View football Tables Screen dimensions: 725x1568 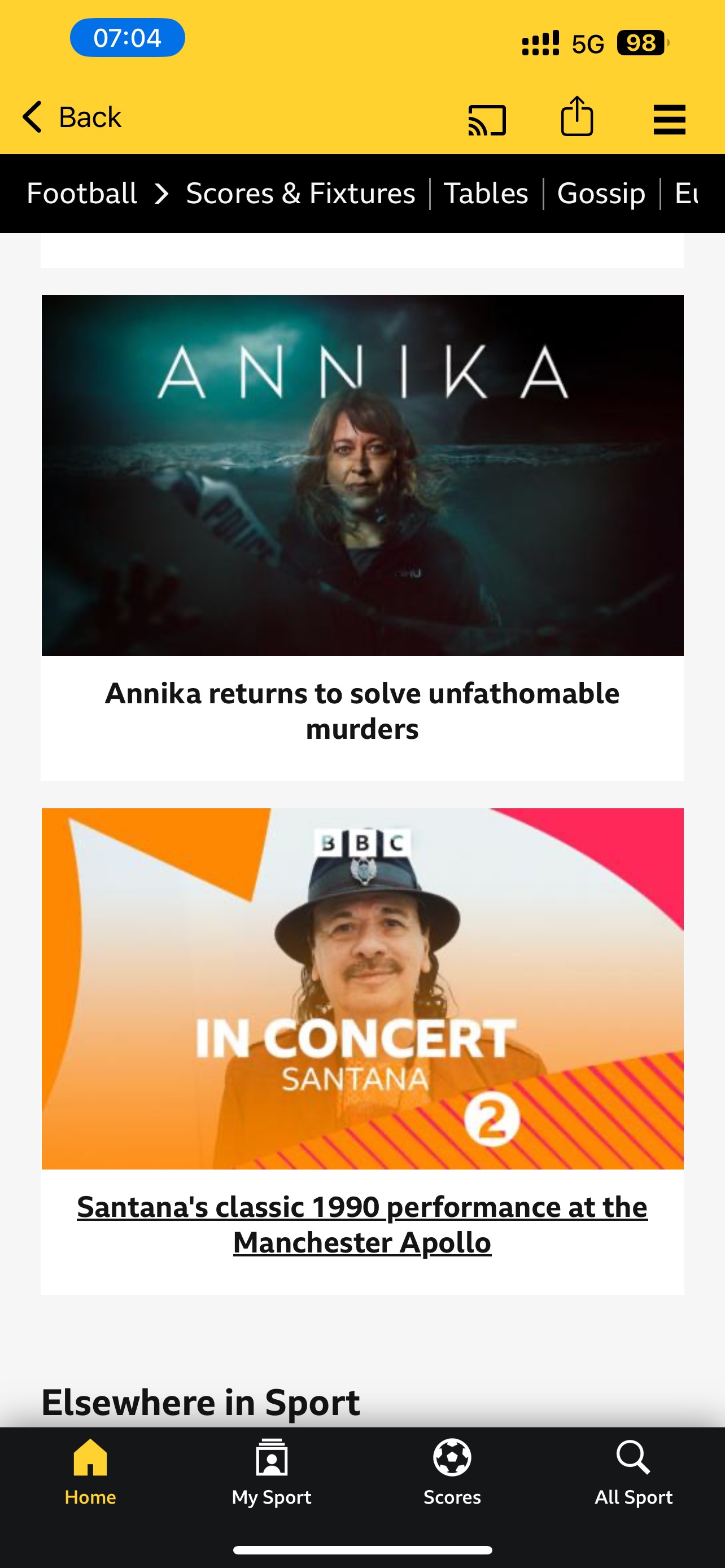(486, 194)
